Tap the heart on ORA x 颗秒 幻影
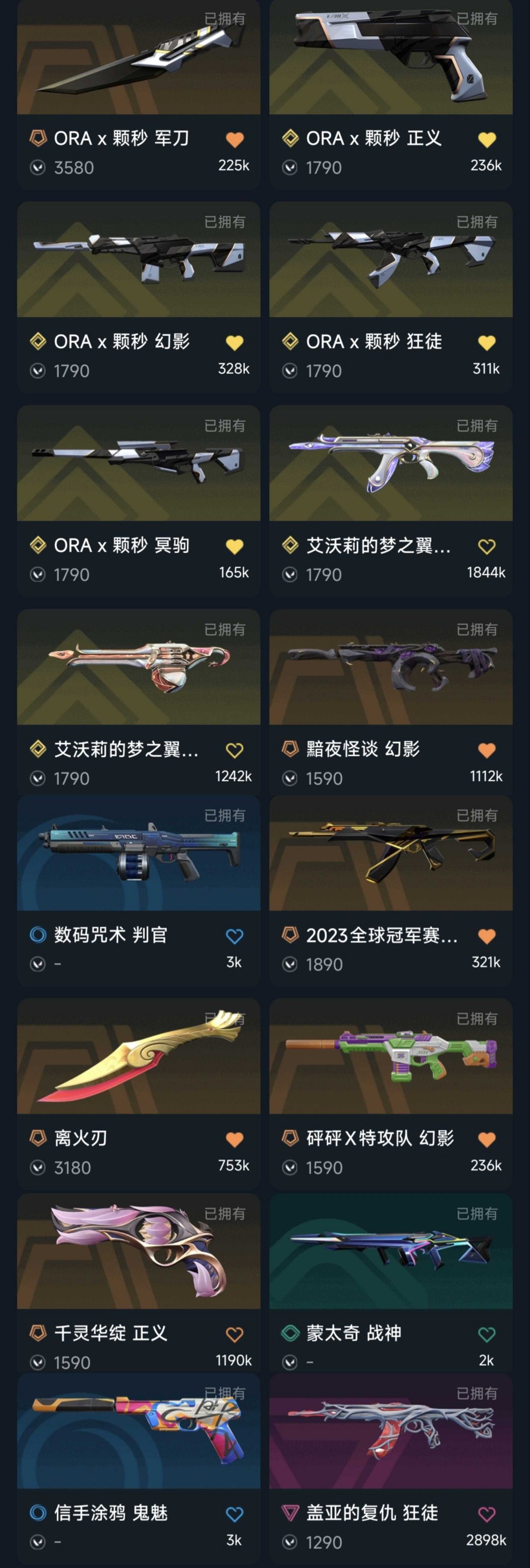 click(x=234, y=343)
